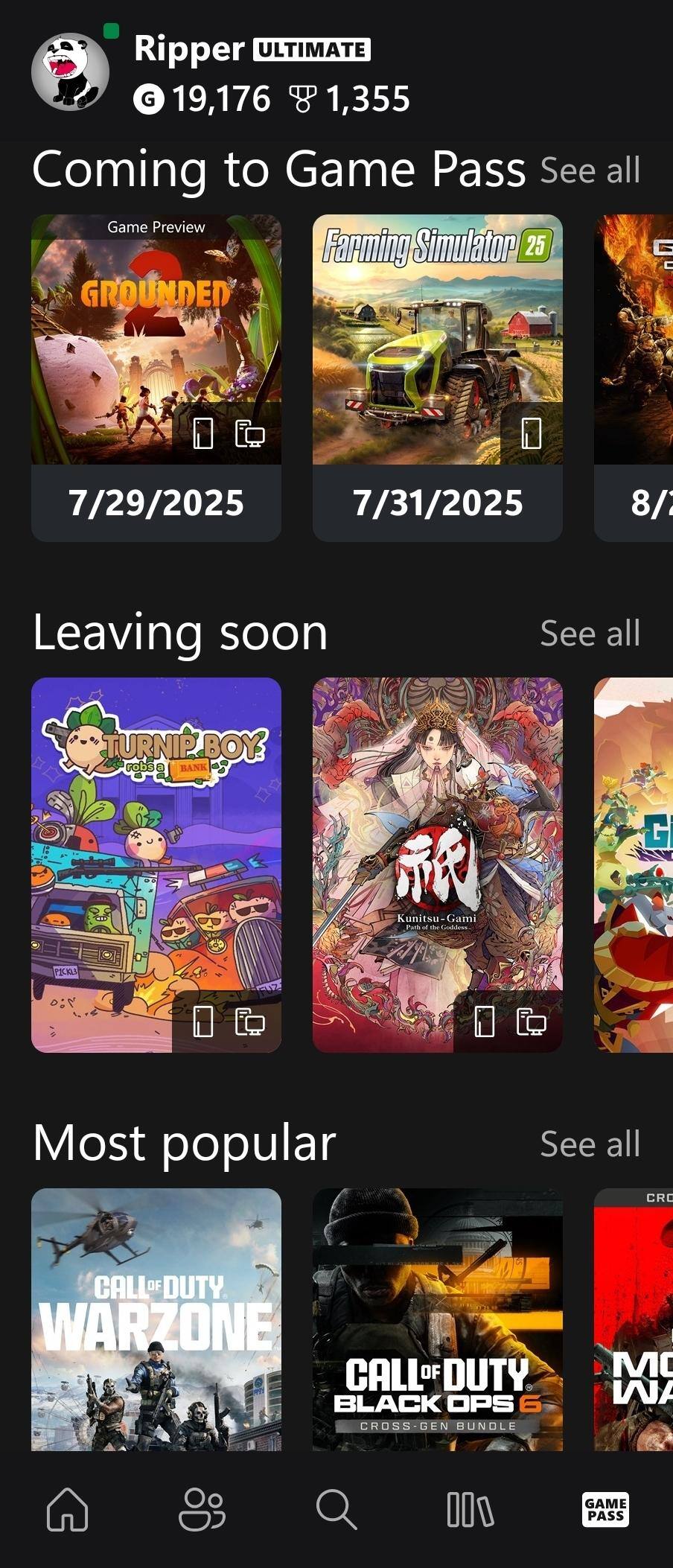Open the Farming Simulator 25 card

(x=437, y=340)
